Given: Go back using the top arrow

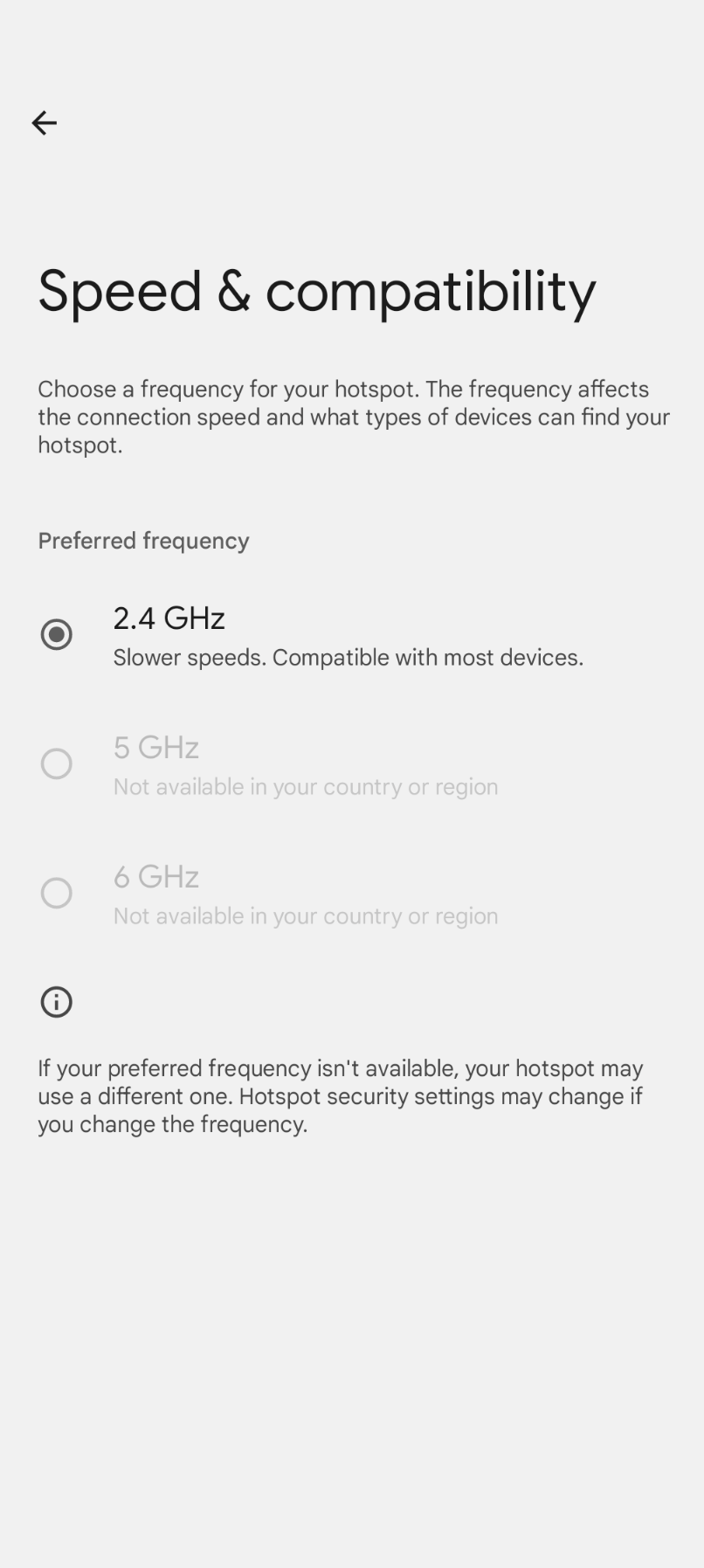Looking at the screenshot, I should (x=44, y=123).
